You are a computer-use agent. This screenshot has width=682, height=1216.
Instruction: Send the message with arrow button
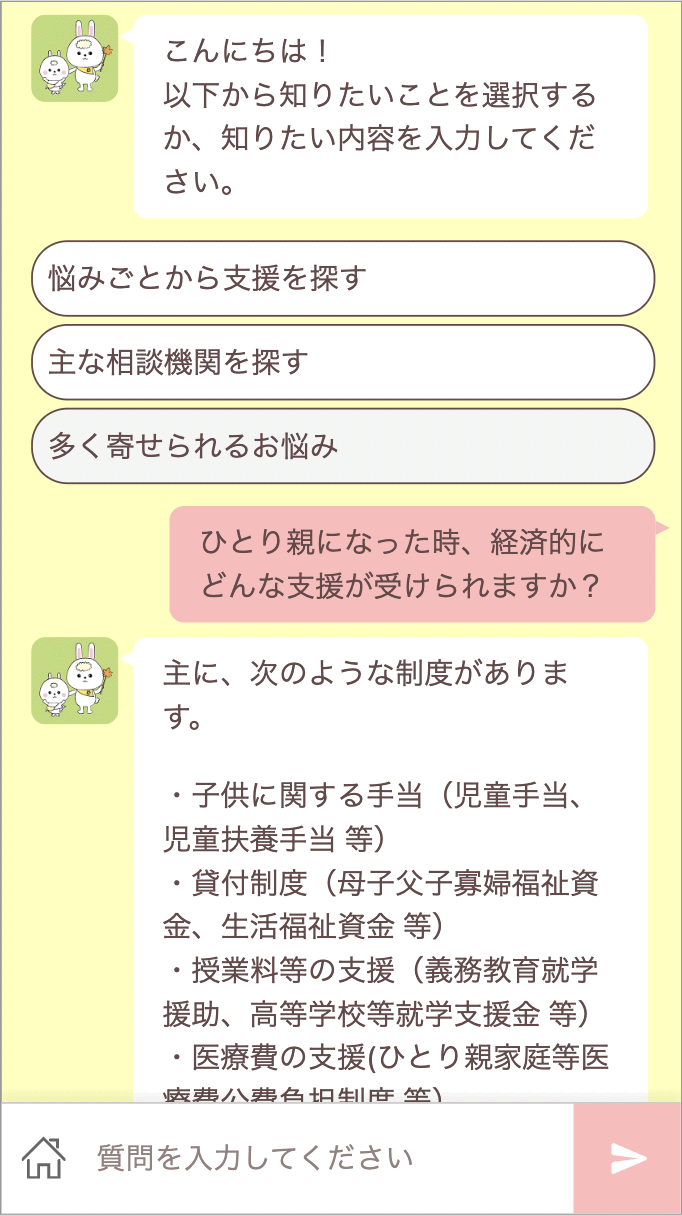pyautogui.click(x=628, y=1159)
